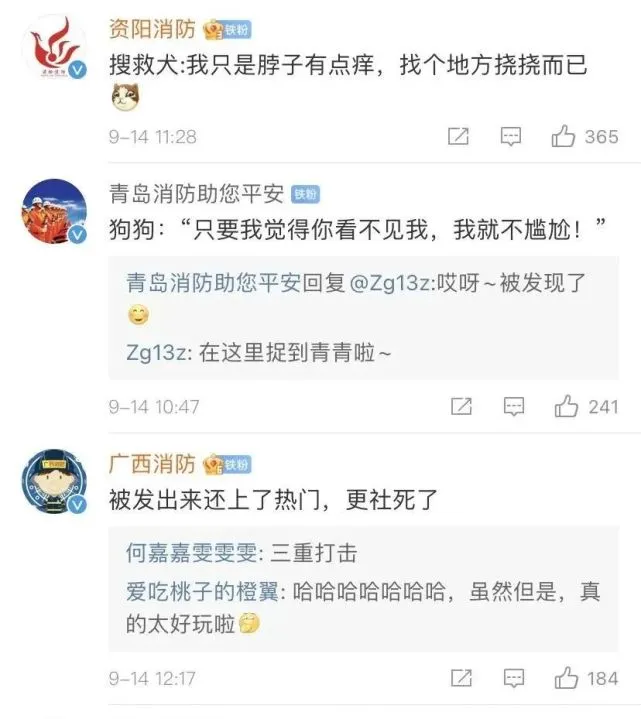Reply to 青岛消防助您平安's comment
This screenshot has height=719, width=641.
click(514, 406)
